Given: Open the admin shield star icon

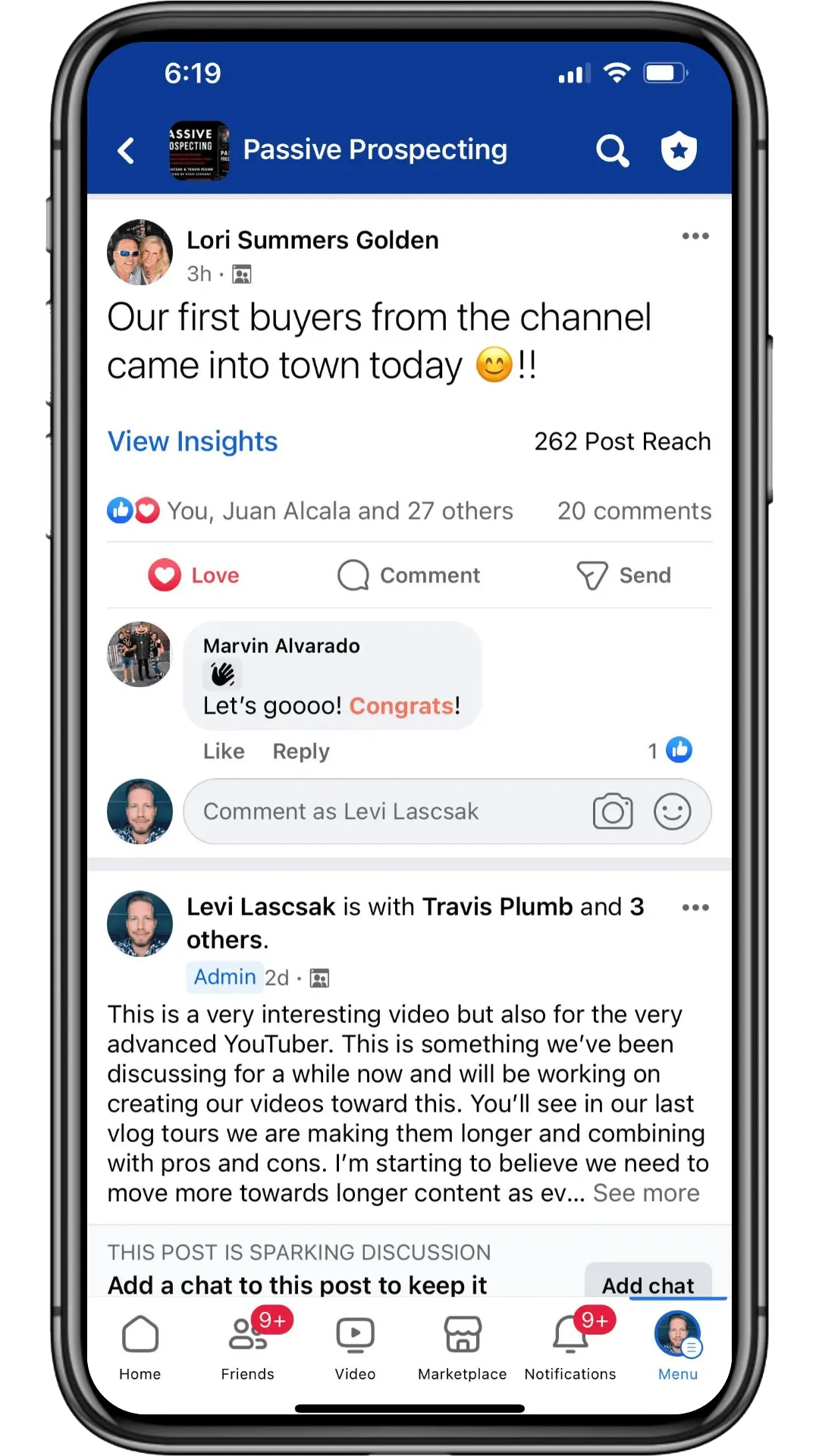Looking at the screenshot, I should point(679,150).
